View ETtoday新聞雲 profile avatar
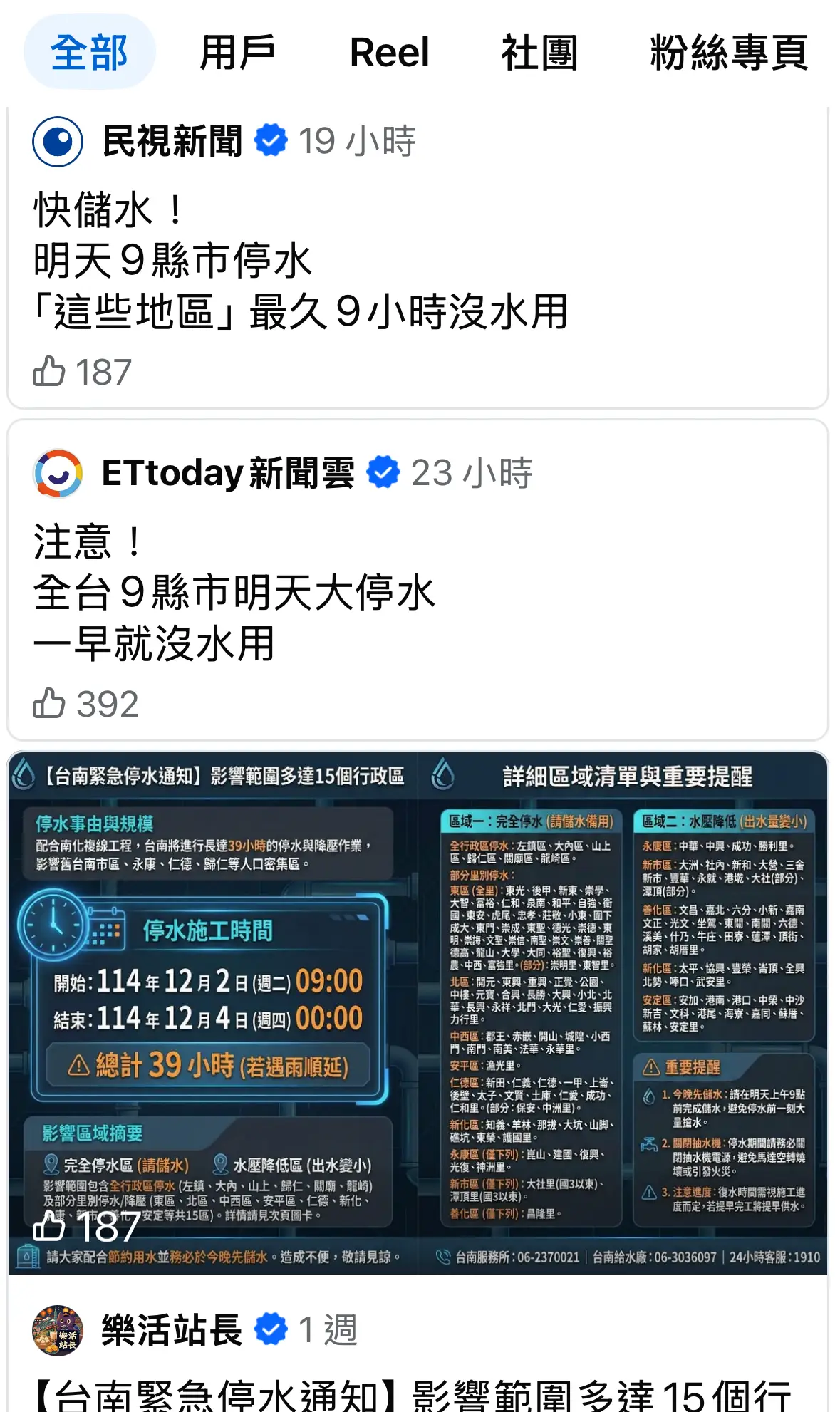Screen dimensions: 840x1412 click(58, 474)
